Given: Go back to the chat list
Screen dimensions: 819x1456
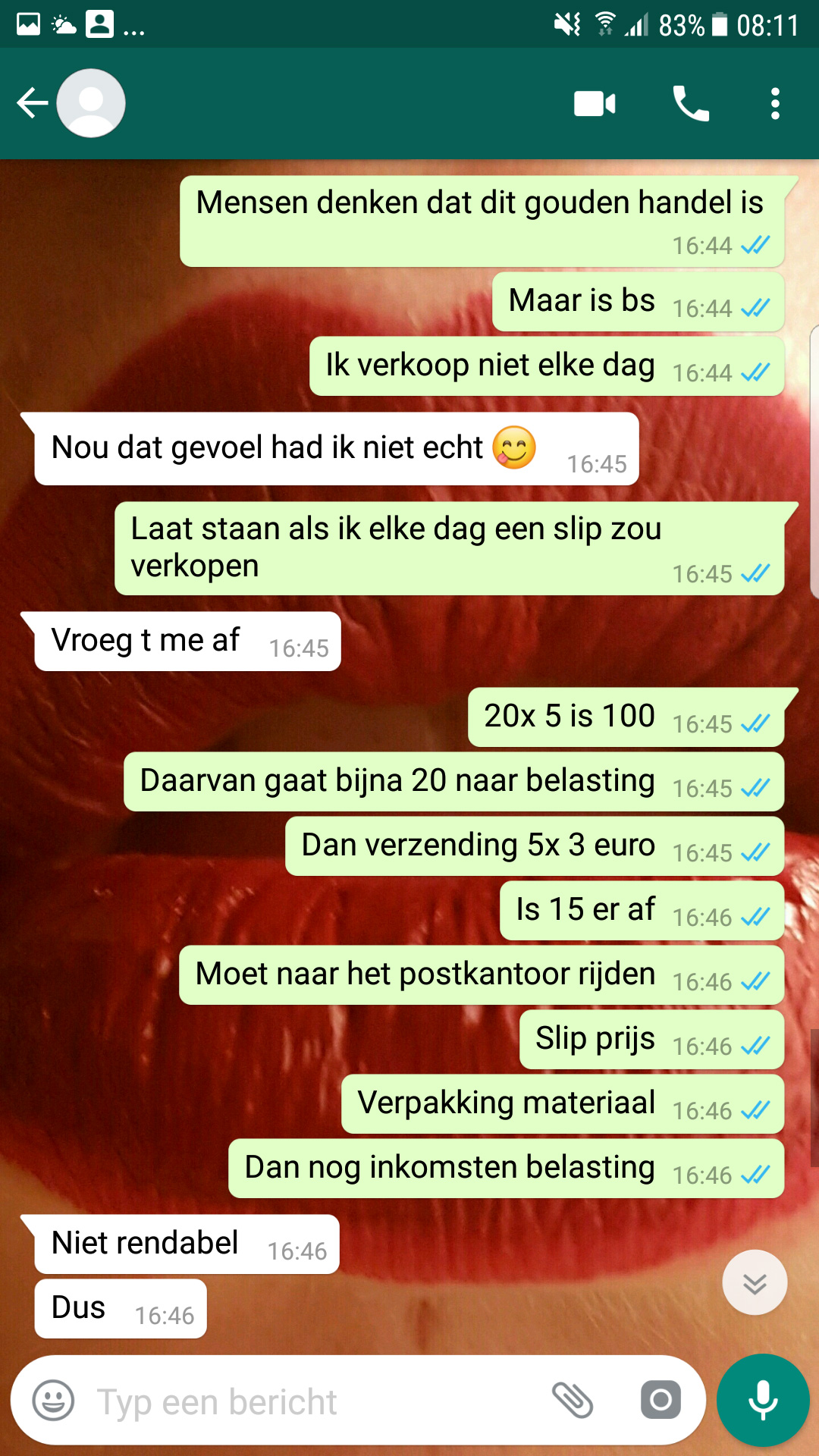Looking at the screenshot, I should point(32,103).
